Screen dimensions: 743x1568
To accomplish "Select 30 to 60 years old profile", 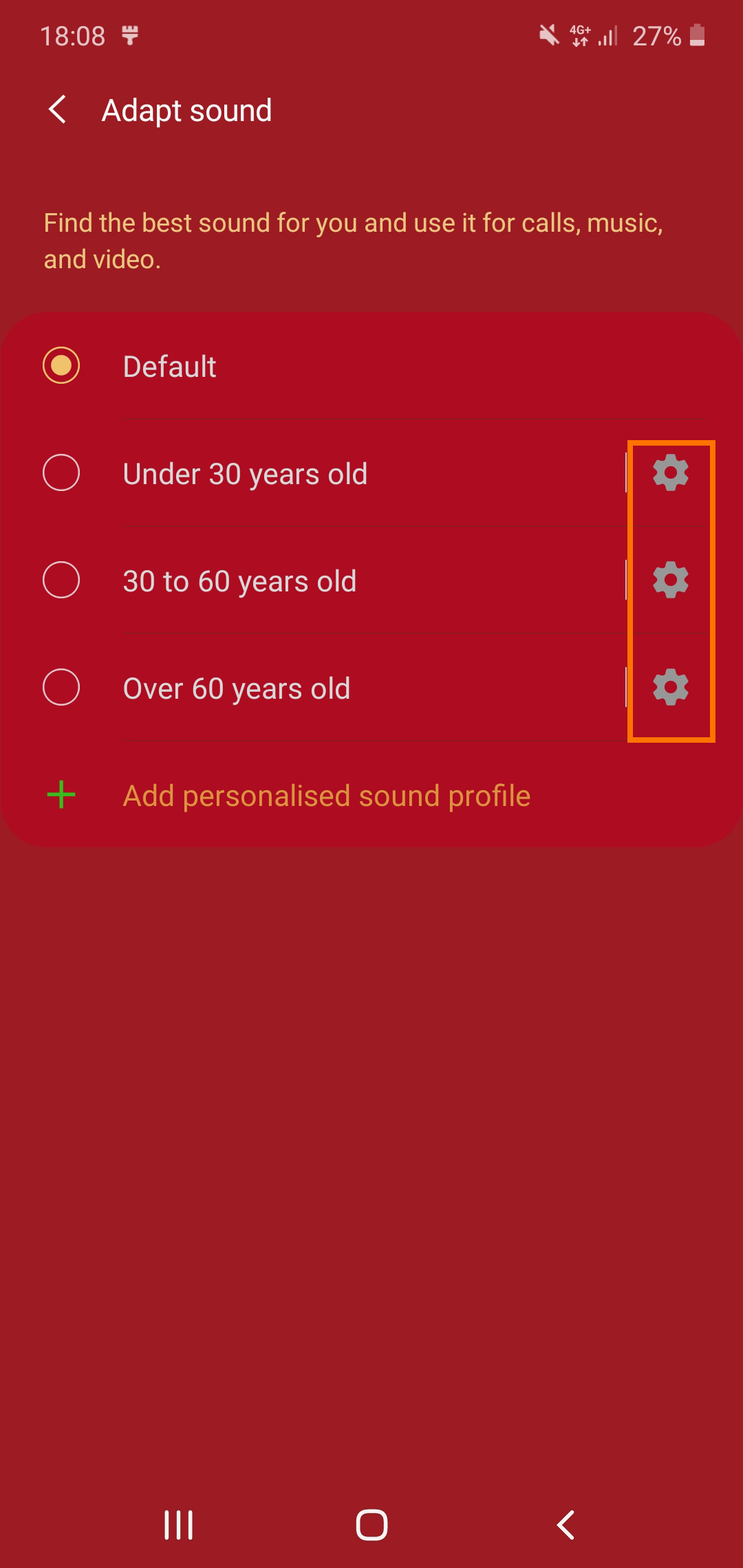I will 313,580.
